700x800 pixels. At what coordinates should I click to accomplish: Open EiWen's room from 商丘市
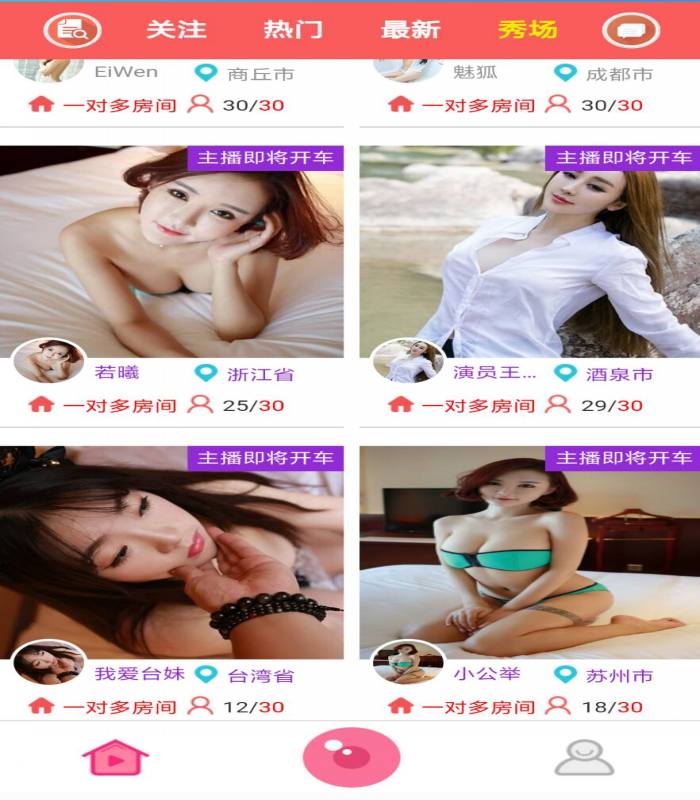click(171, 88)
